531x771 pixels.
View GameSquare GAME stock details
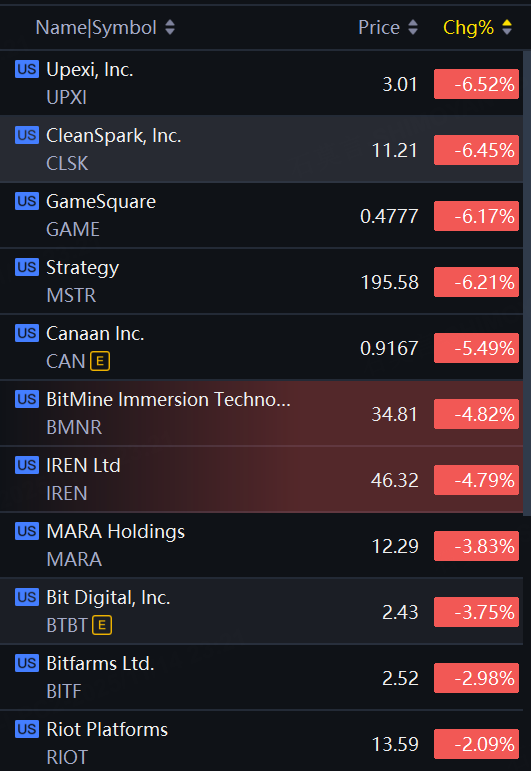click(x=262, y=215)
